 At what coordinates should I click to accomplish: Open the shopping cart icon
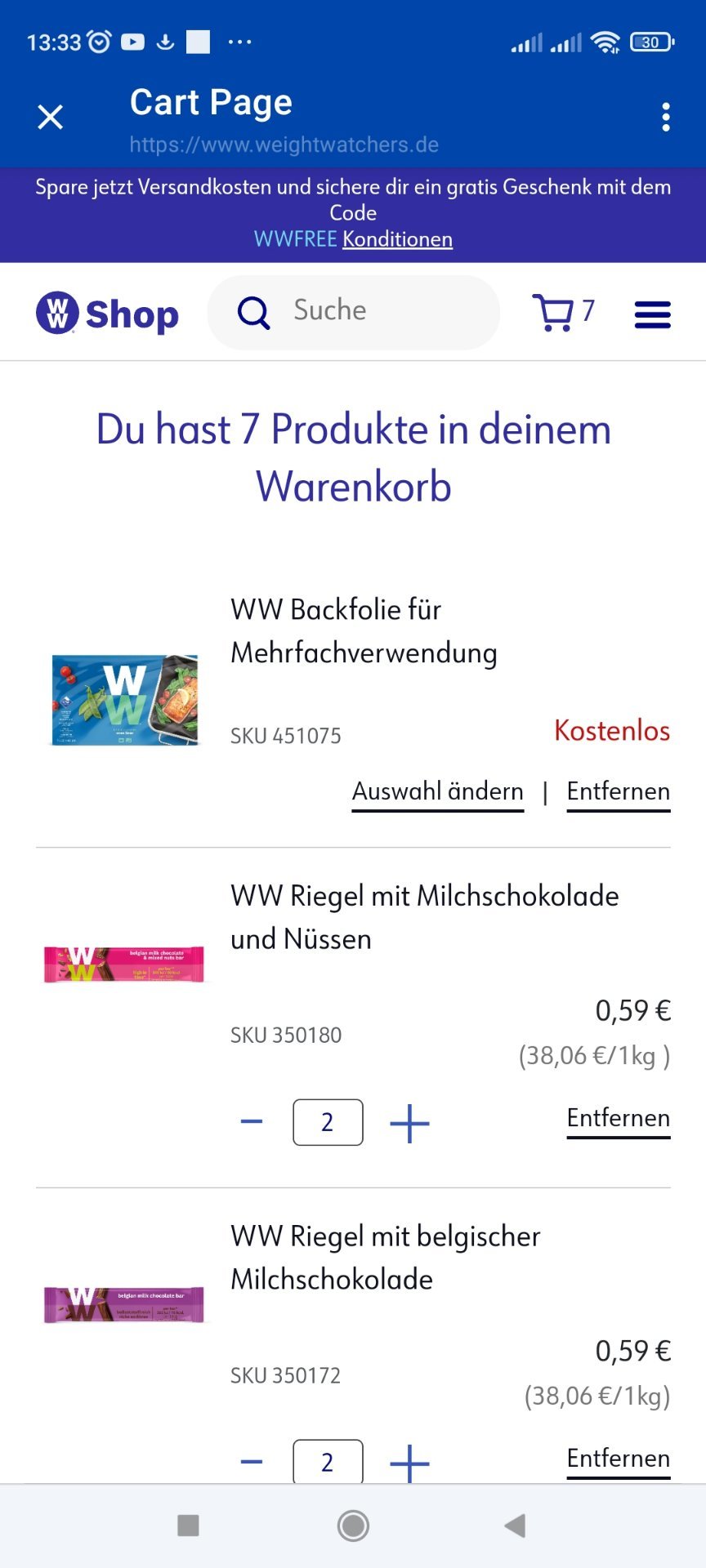tap(563, 312)
